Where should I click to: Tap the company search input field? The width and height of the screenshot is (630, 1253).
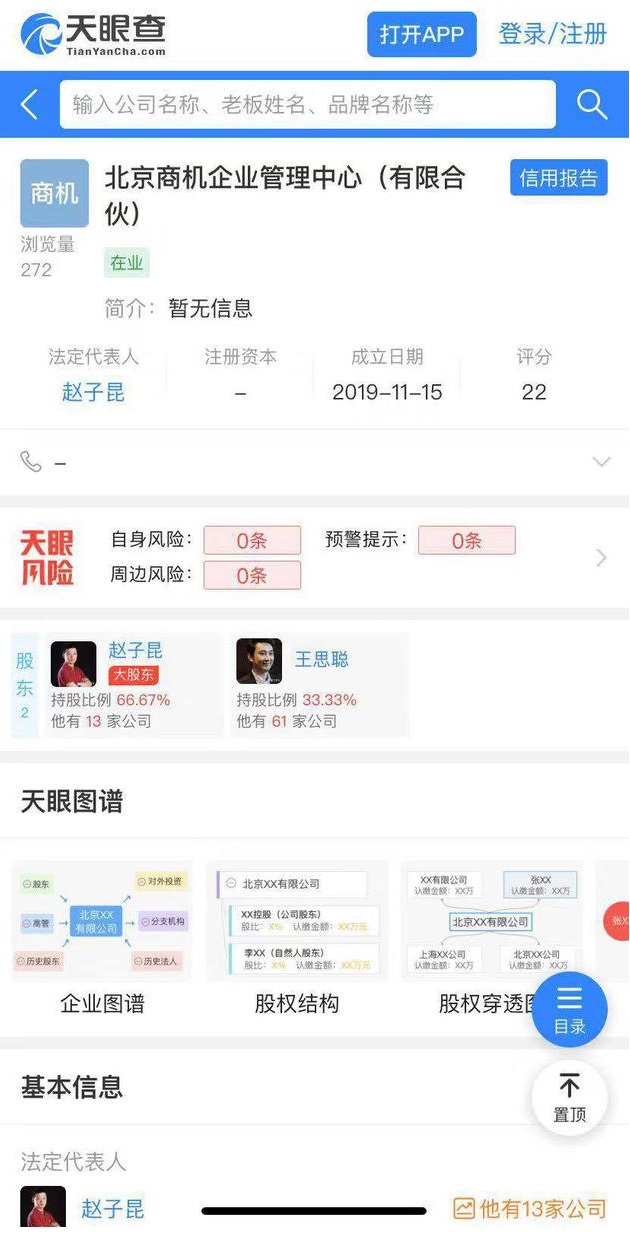click(307, 104)
